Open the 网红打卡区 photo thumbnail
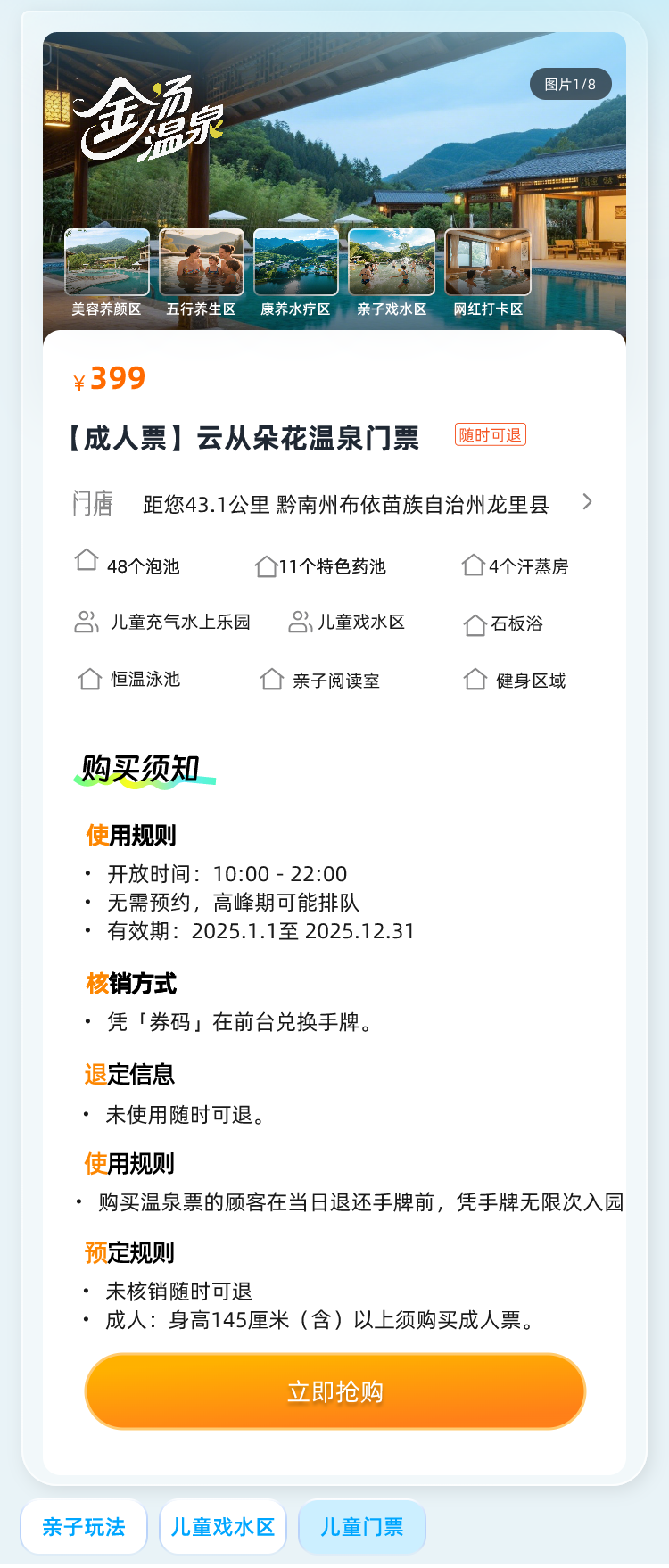The height and width of the screenshot is (1568, 669). click(488, 262)
